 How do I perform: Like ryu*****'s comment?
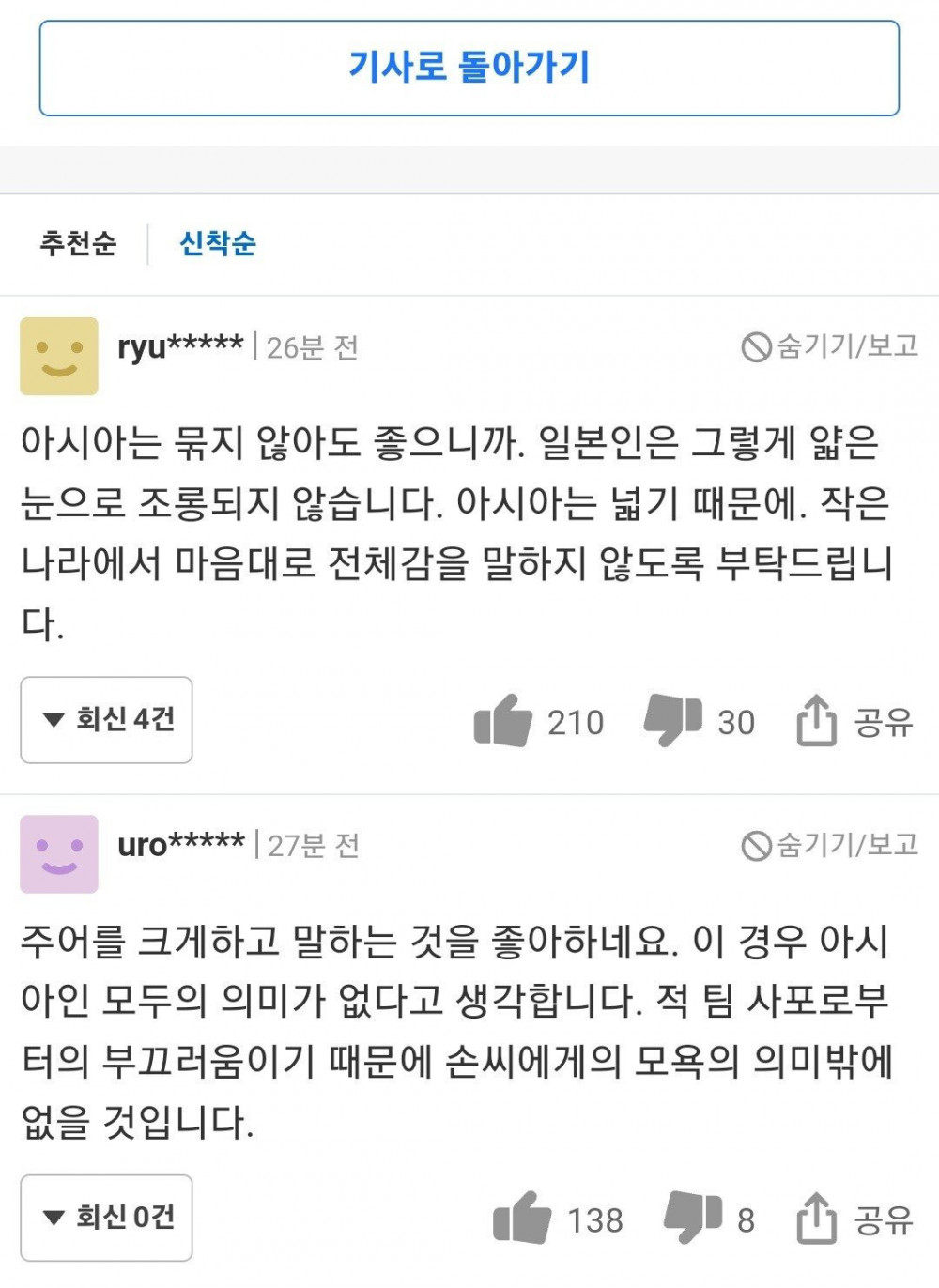(x=504, y=721)
